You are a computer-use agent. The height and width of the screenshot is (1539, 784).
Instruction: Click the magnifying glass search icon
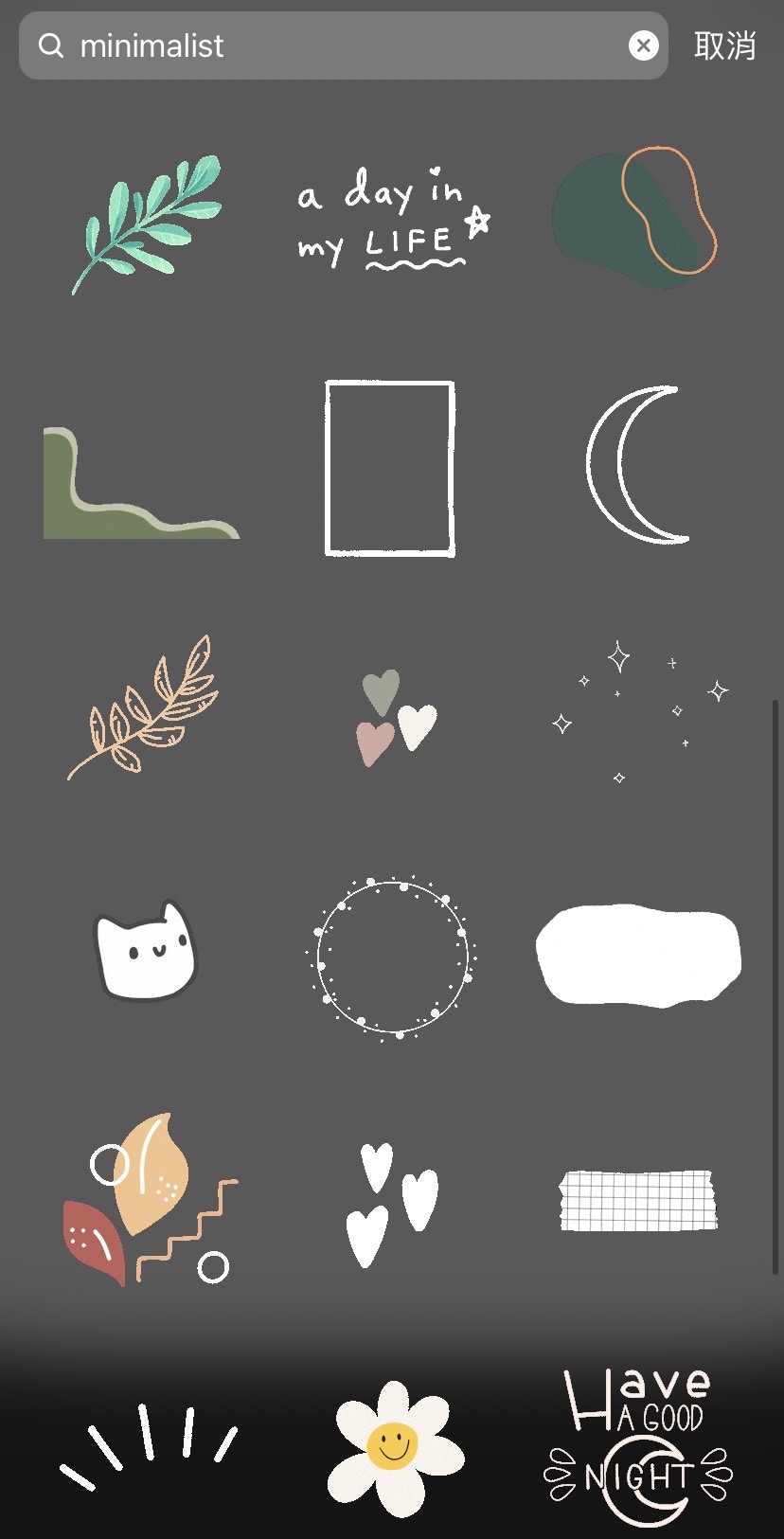(x=52, y=45)
